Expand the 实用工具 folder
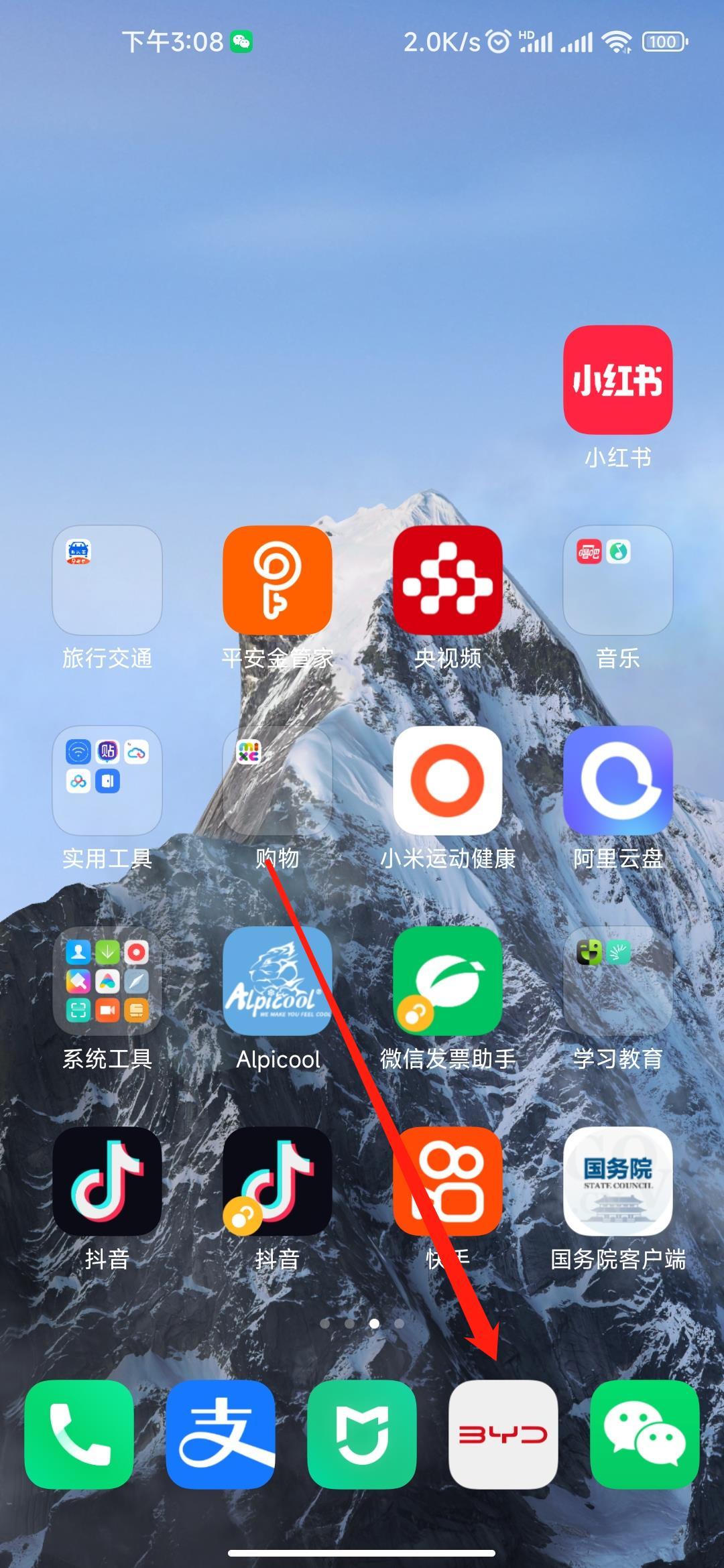Screen dimensions: 724x1568 point(107,781)
